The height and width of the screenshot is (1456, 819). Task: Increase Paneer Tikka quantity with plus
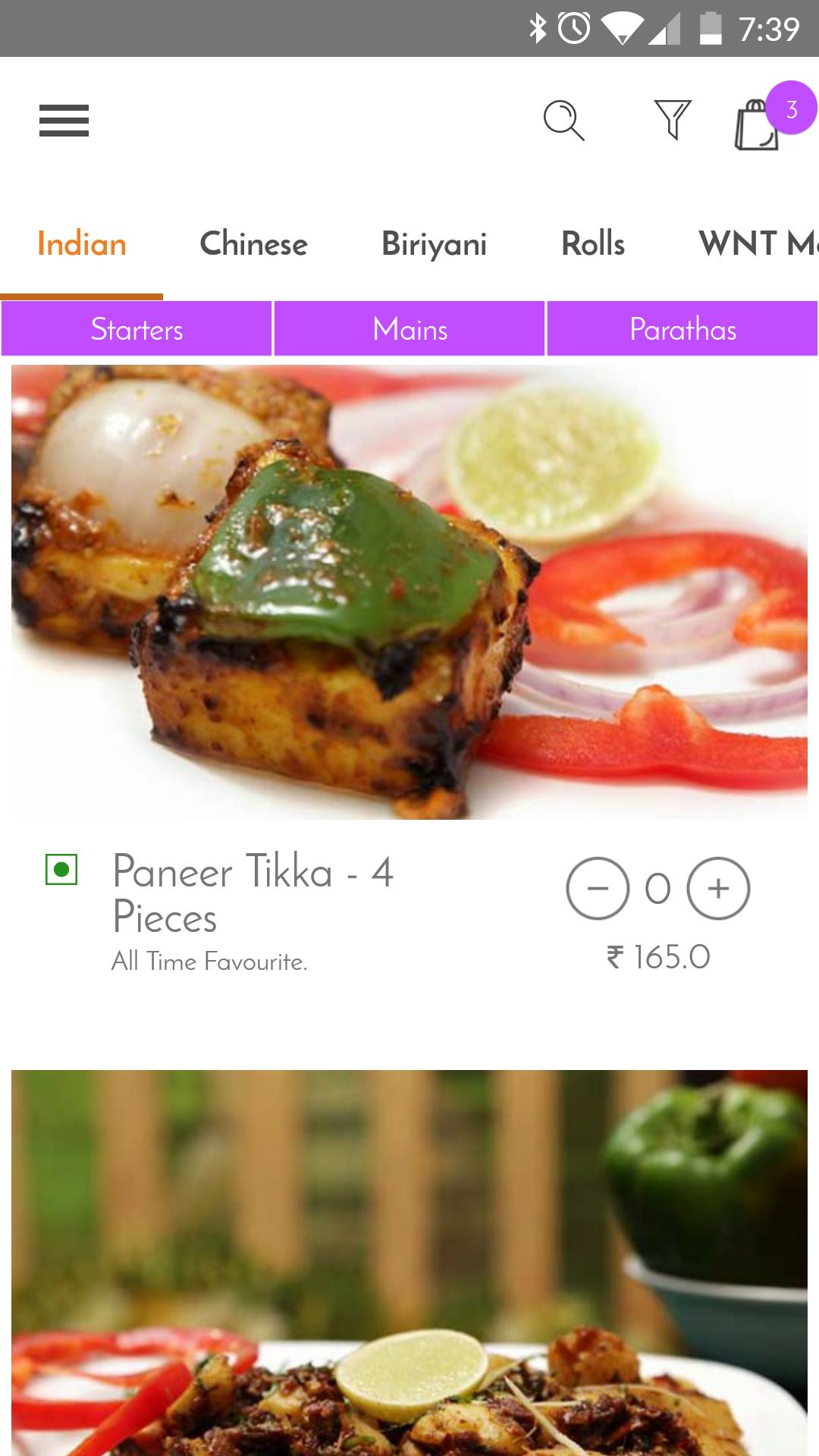[718, 888]
